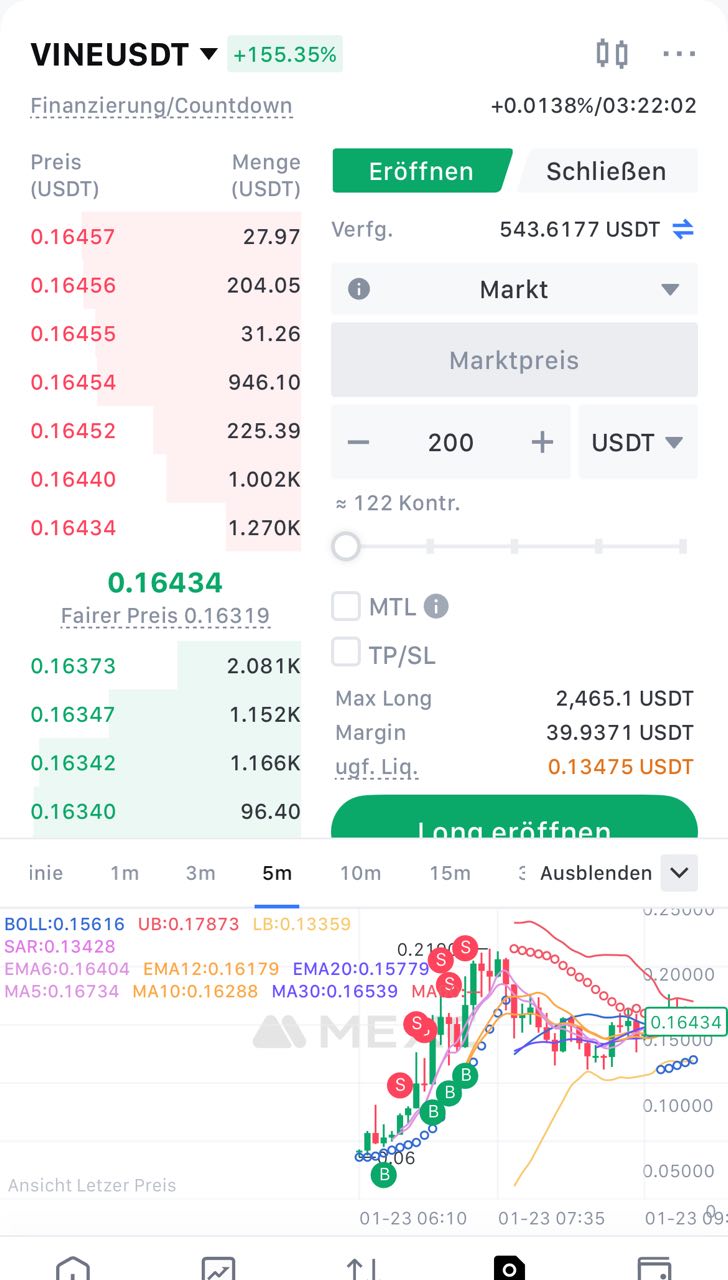Enable the TP/SL checkbox
Viewport: 728px width, 1280px height.
(x=346, y=653)
